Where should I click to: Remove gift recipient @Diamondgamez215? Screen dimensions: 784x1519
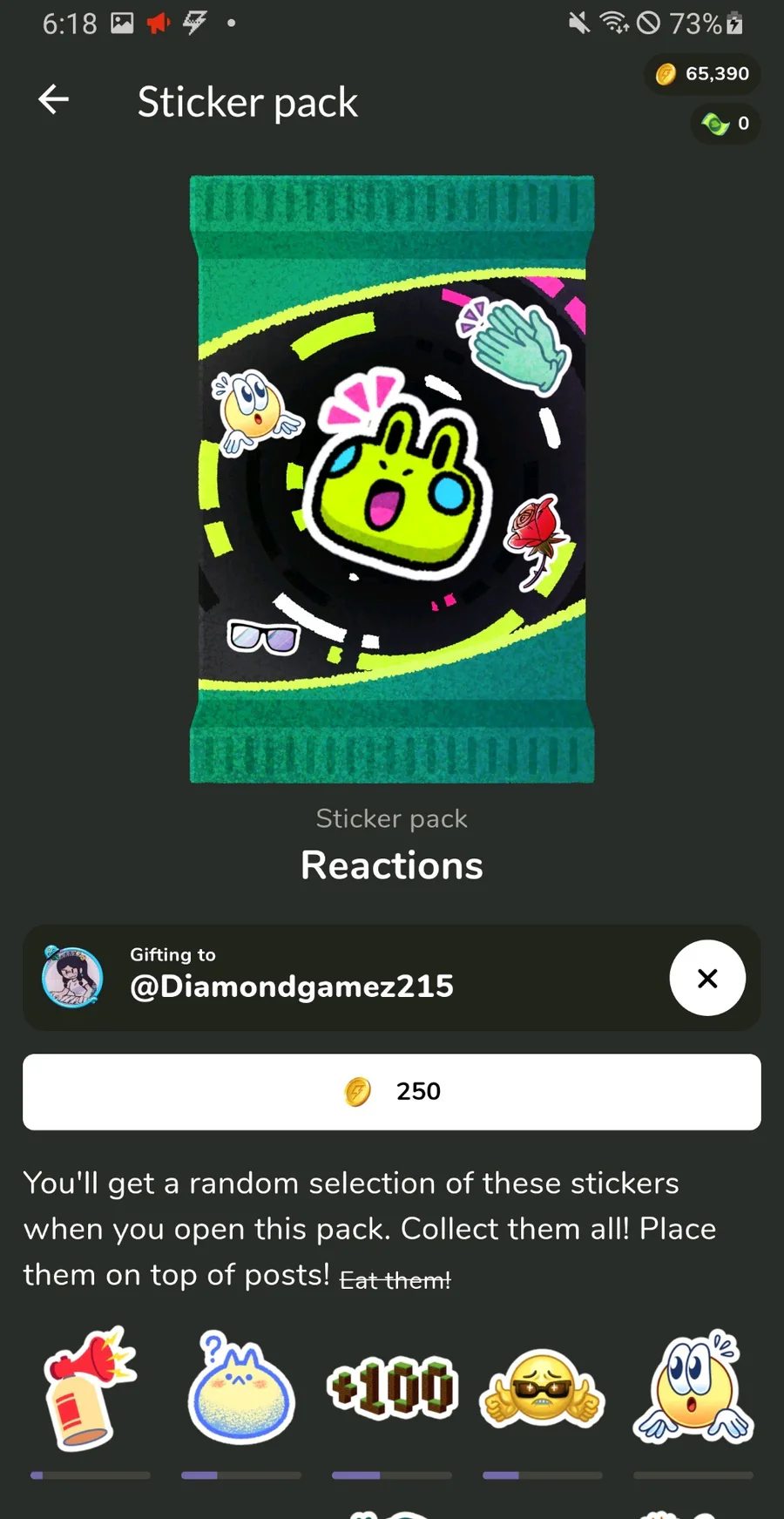pos(706,978)
